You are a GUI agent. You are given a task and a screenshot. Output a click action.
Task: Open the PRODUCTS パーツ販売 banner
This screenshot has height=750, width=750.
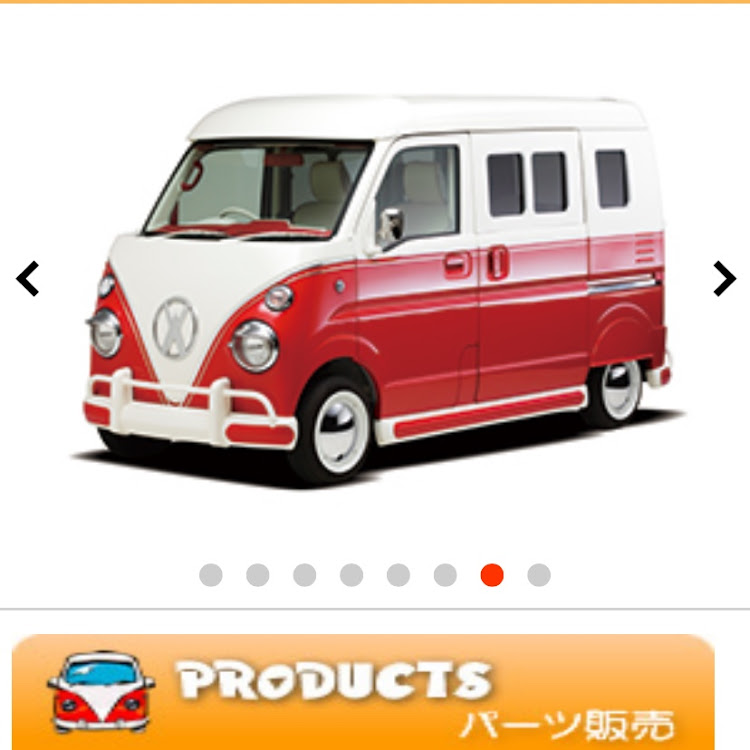tap(363, 692)
